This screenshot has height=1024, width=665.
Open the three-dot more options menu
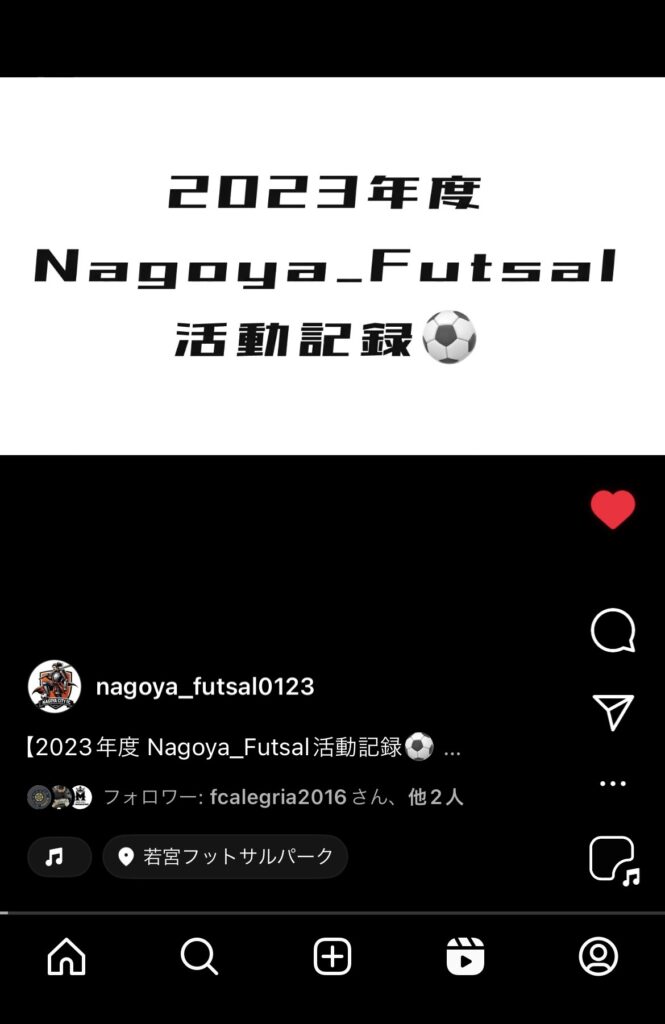(612, 784)
